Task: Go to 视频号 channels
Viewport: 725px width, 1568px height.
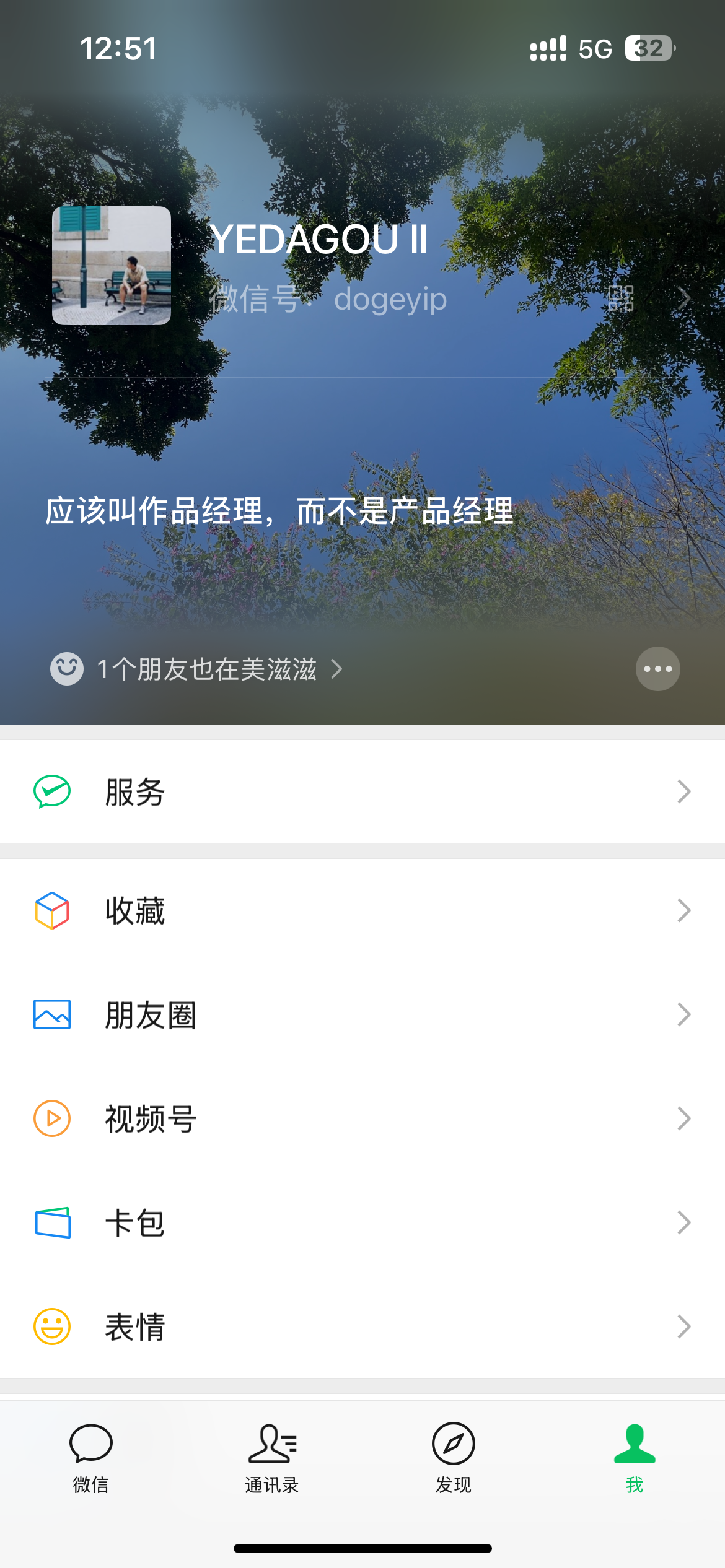Action: point(362,1118)
